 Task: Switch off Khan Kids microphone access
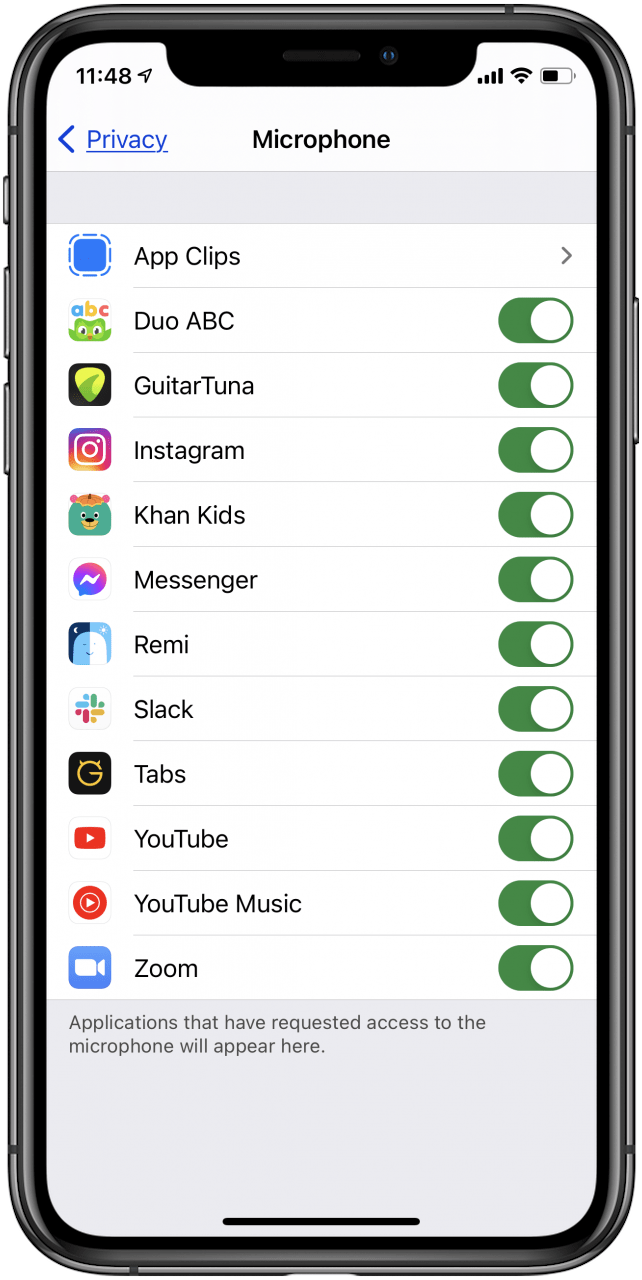pyautogui.click(x=535, y=515)
